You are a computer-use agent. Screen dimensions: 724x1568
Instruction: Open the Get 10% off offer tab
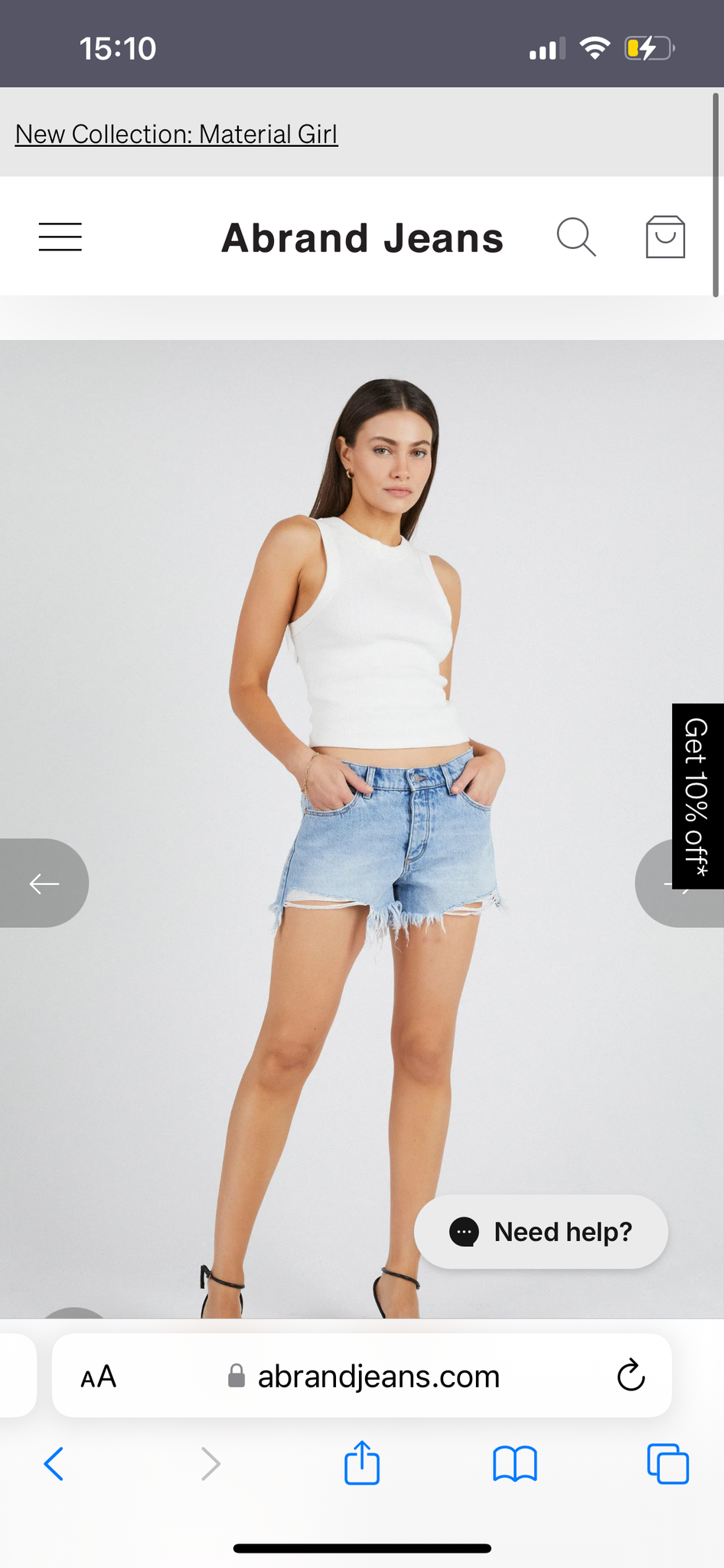697,796
